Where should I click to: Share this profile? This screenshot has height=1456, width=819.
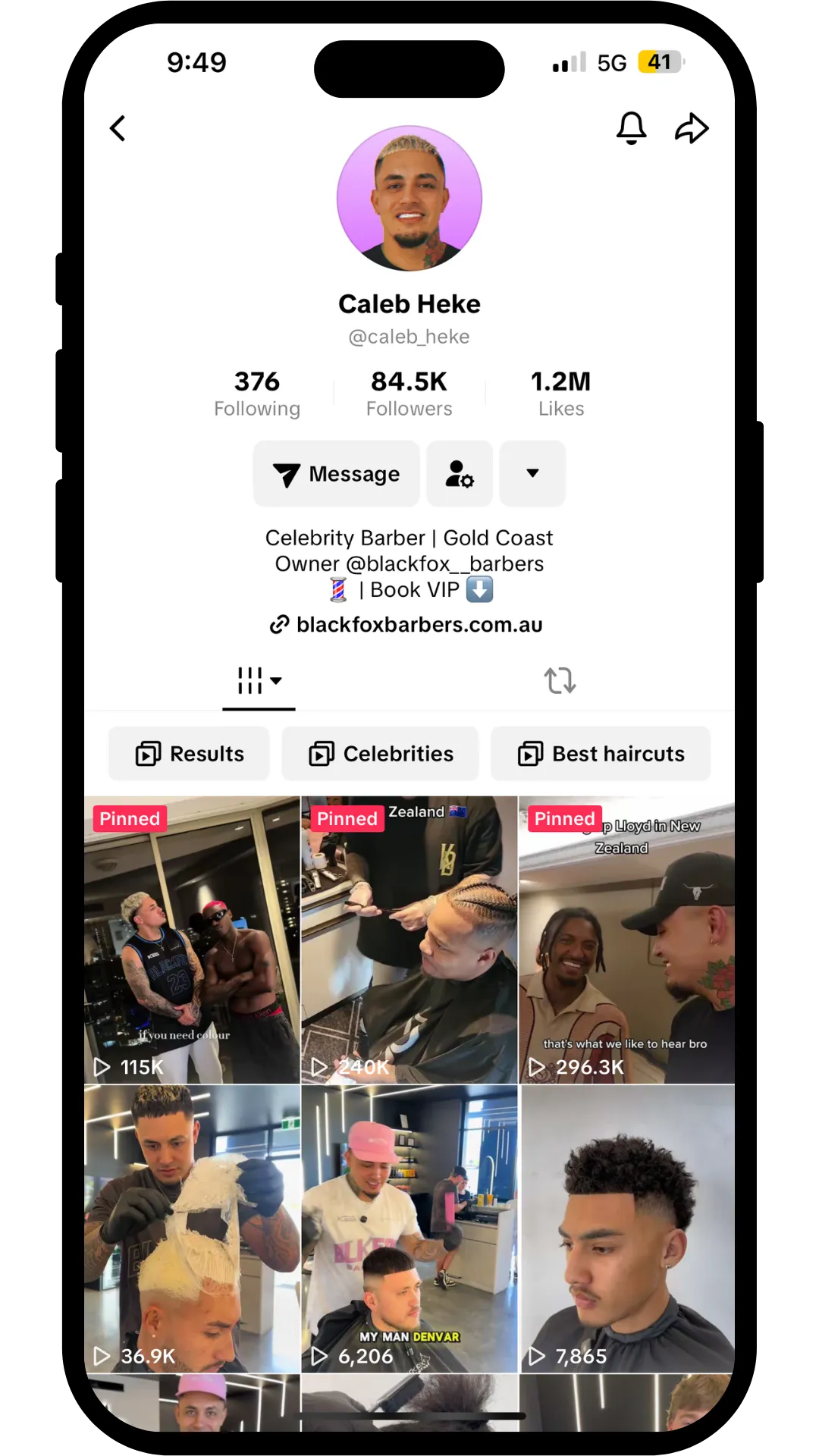[x=692, y=128]
